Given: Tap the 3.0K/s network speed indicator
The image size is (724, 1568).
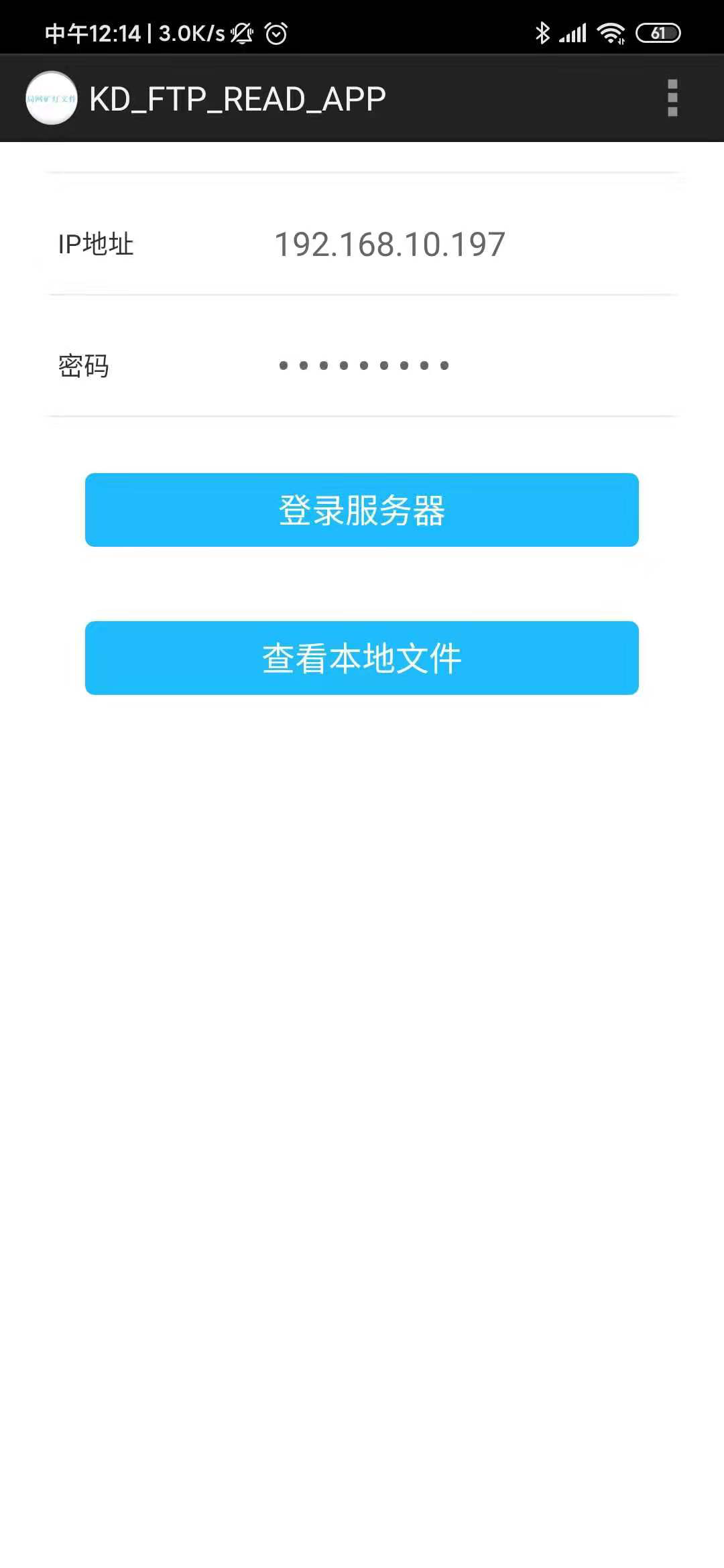Looking at the screenshot, I should click(x=190, y=31).
